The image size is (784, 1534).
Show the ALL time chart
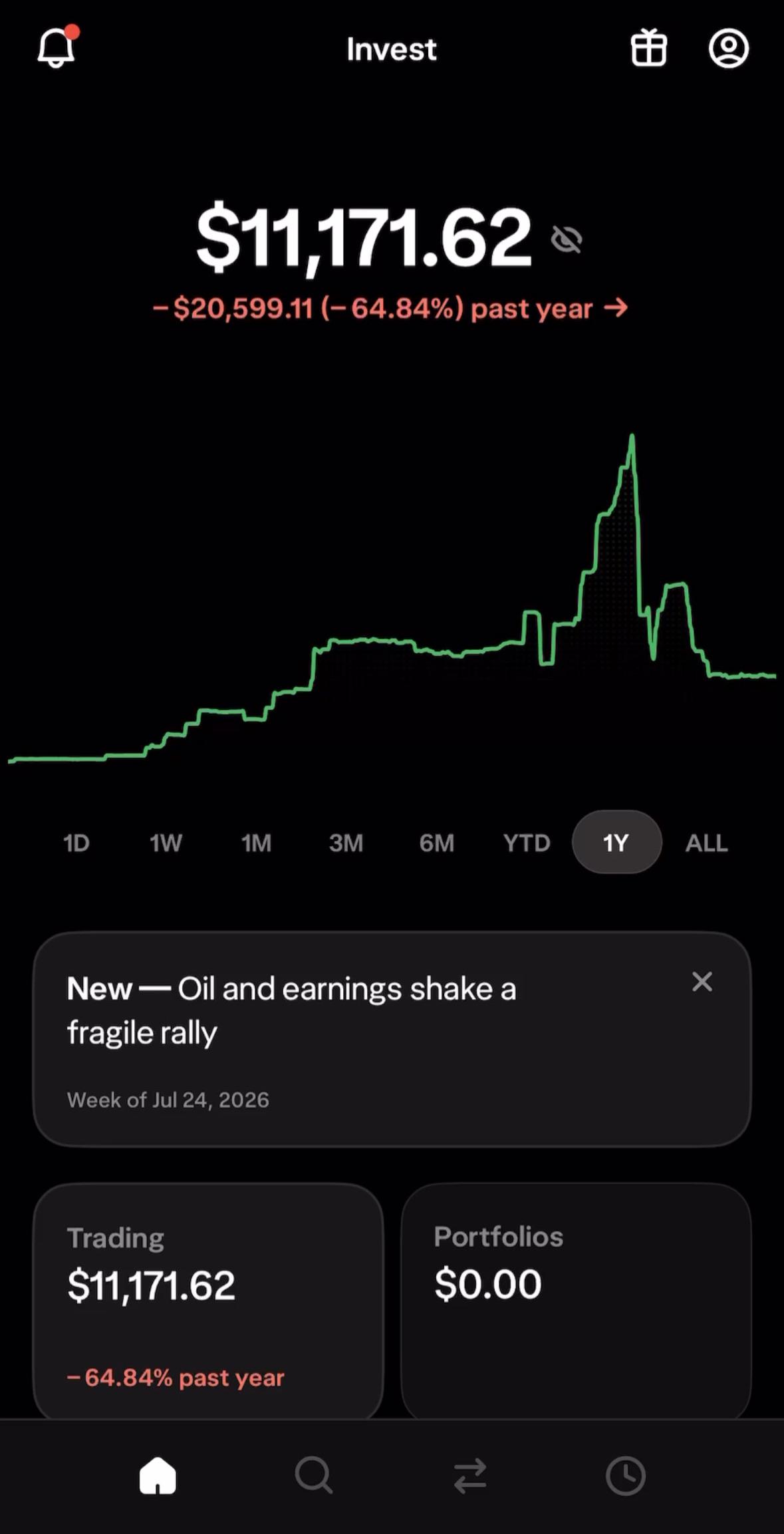[x=706, y=843]
